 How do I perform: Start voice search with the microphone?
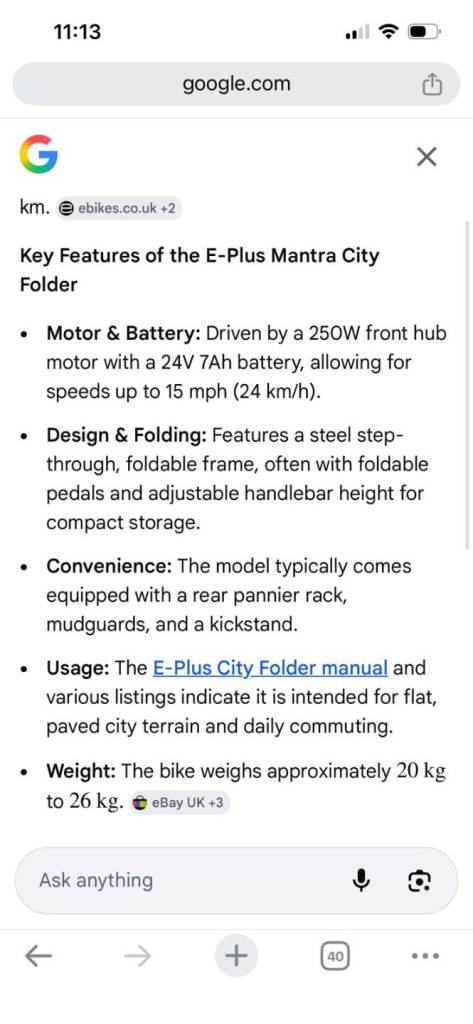[x=360, y=881]
